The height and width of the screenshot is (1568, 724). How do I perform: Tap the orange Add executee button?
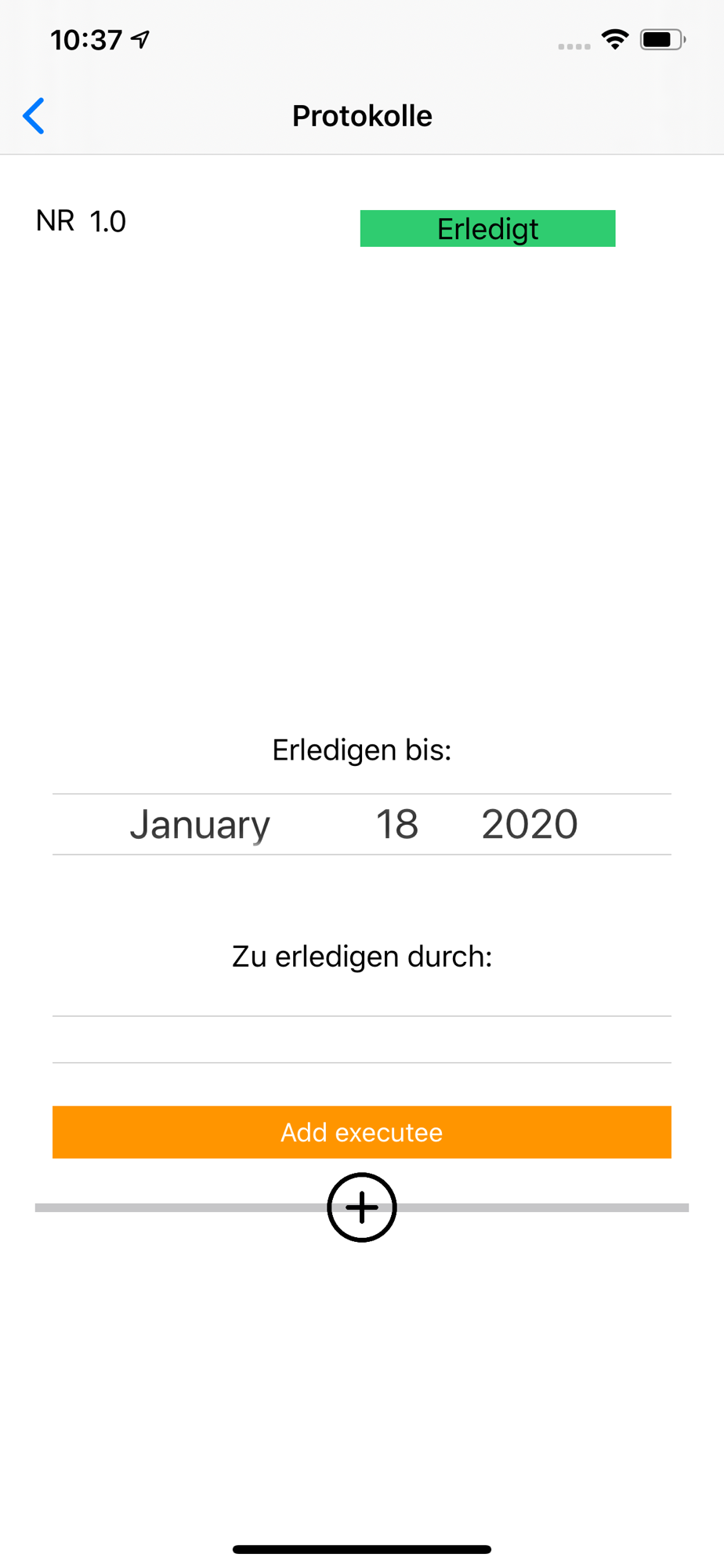[x=362, y=1132]
